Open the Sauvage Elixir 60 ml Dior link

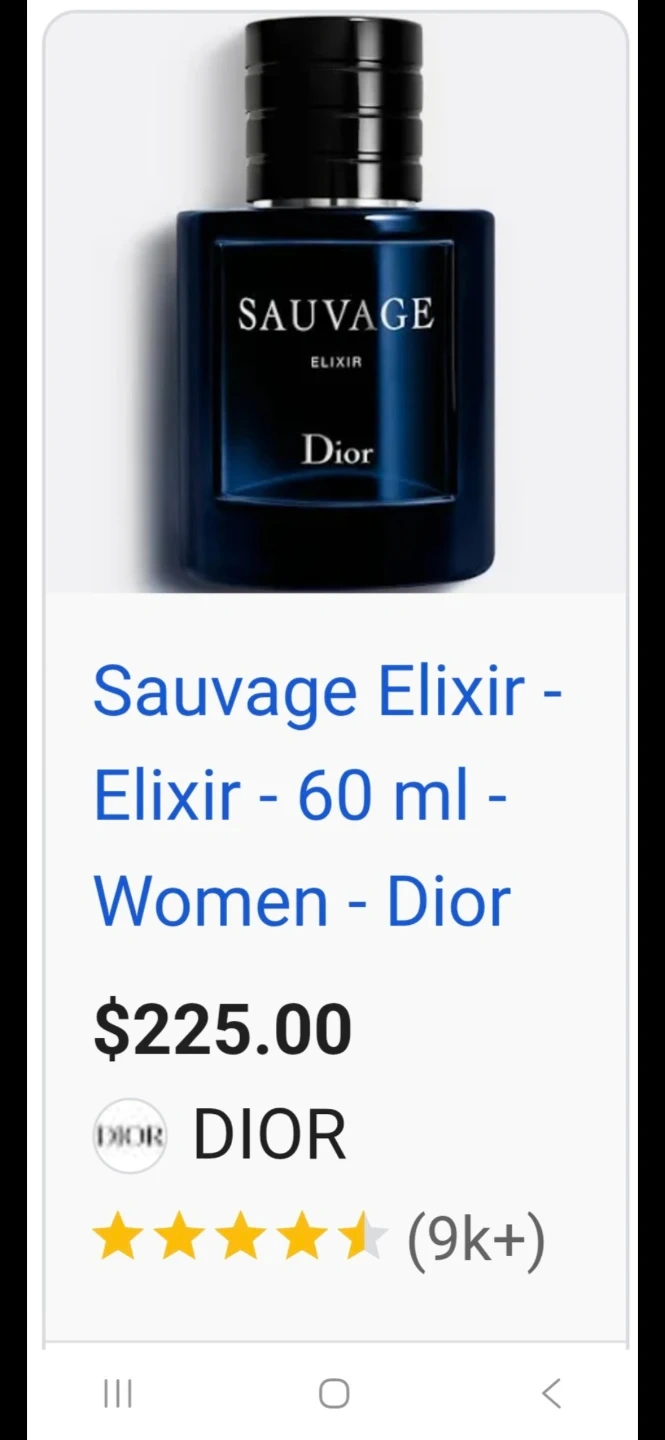coord(326,795)
